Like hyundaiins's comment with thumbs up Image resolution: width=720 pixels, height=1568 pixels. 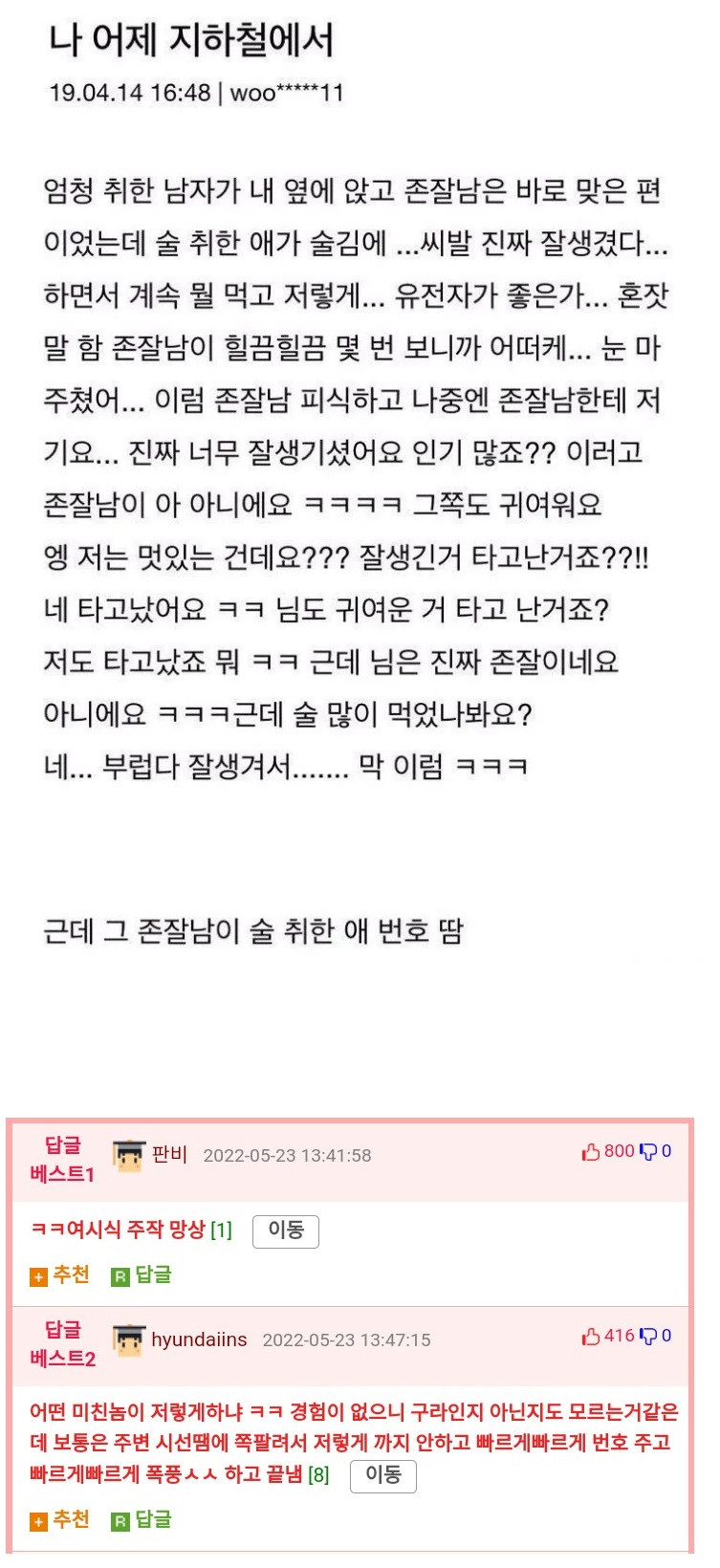coord(591,1337)
